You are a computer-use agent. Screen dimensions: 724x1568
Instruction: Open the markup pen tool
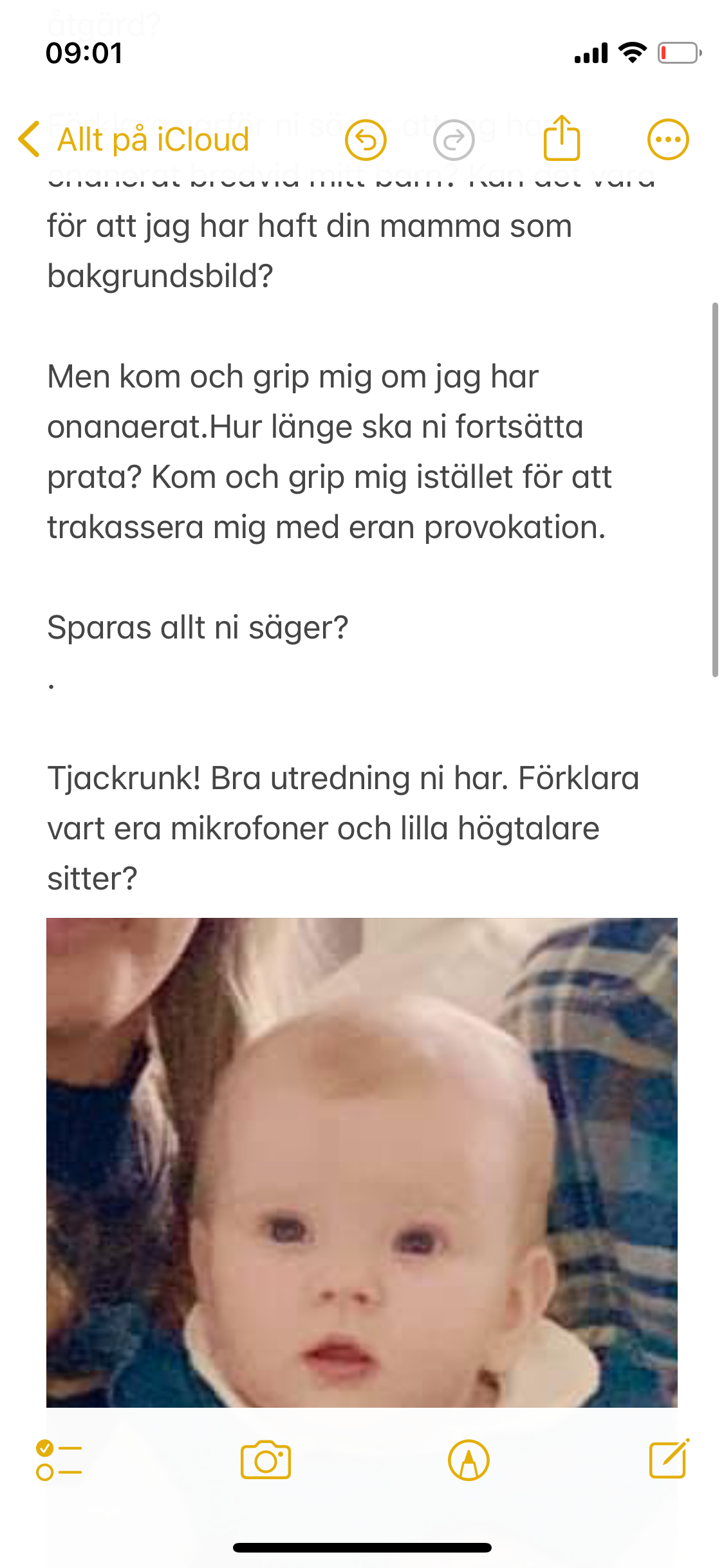click(469, 1460)
